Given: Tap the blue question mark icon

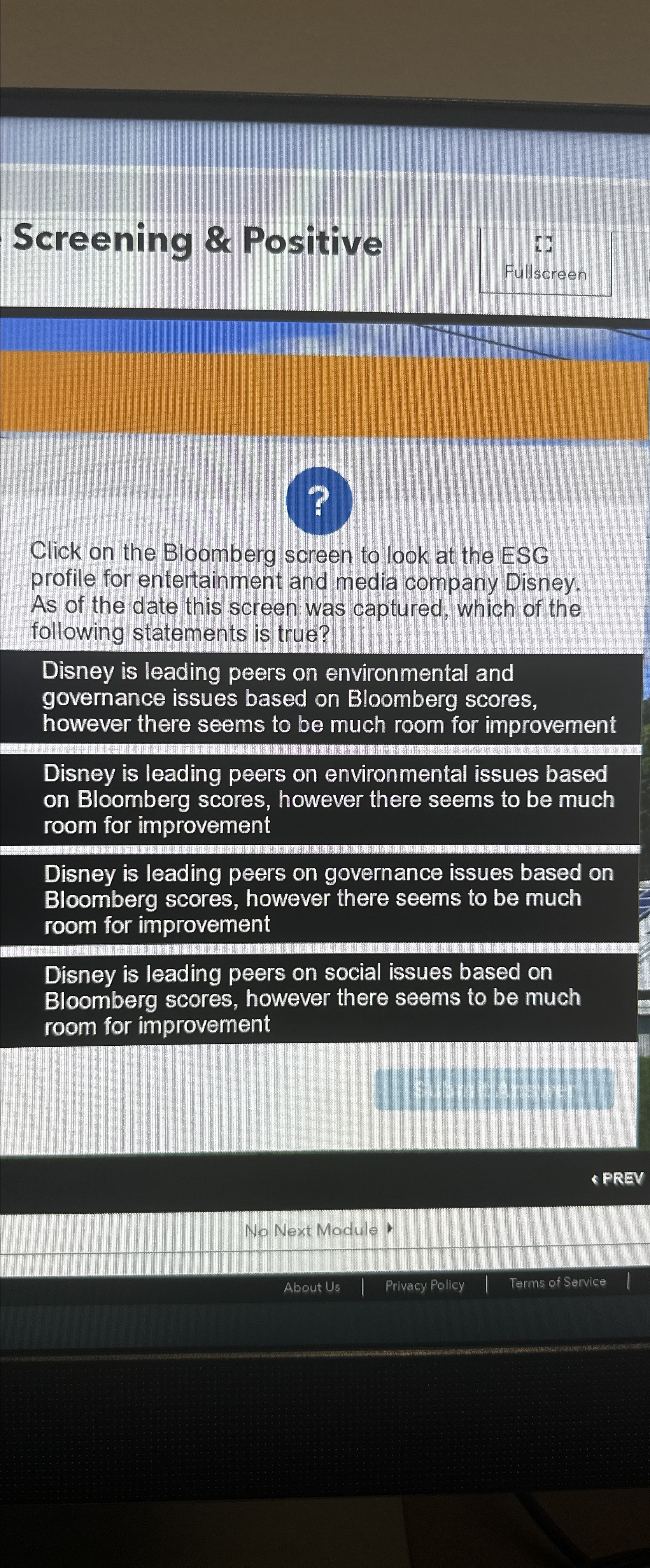Looking at the screenshot, I should click(319, 502).
